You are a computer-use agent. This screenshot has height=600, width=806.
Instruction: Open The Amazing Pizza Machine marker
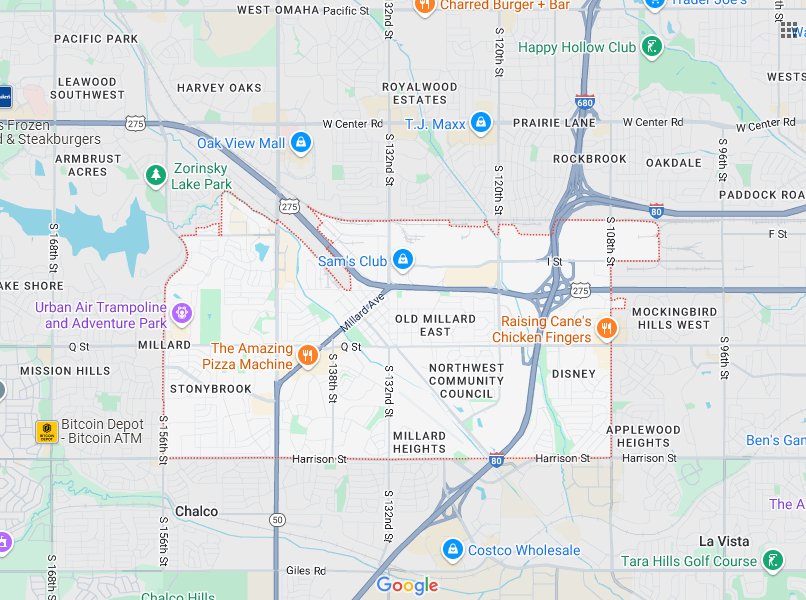click(308, 354)
